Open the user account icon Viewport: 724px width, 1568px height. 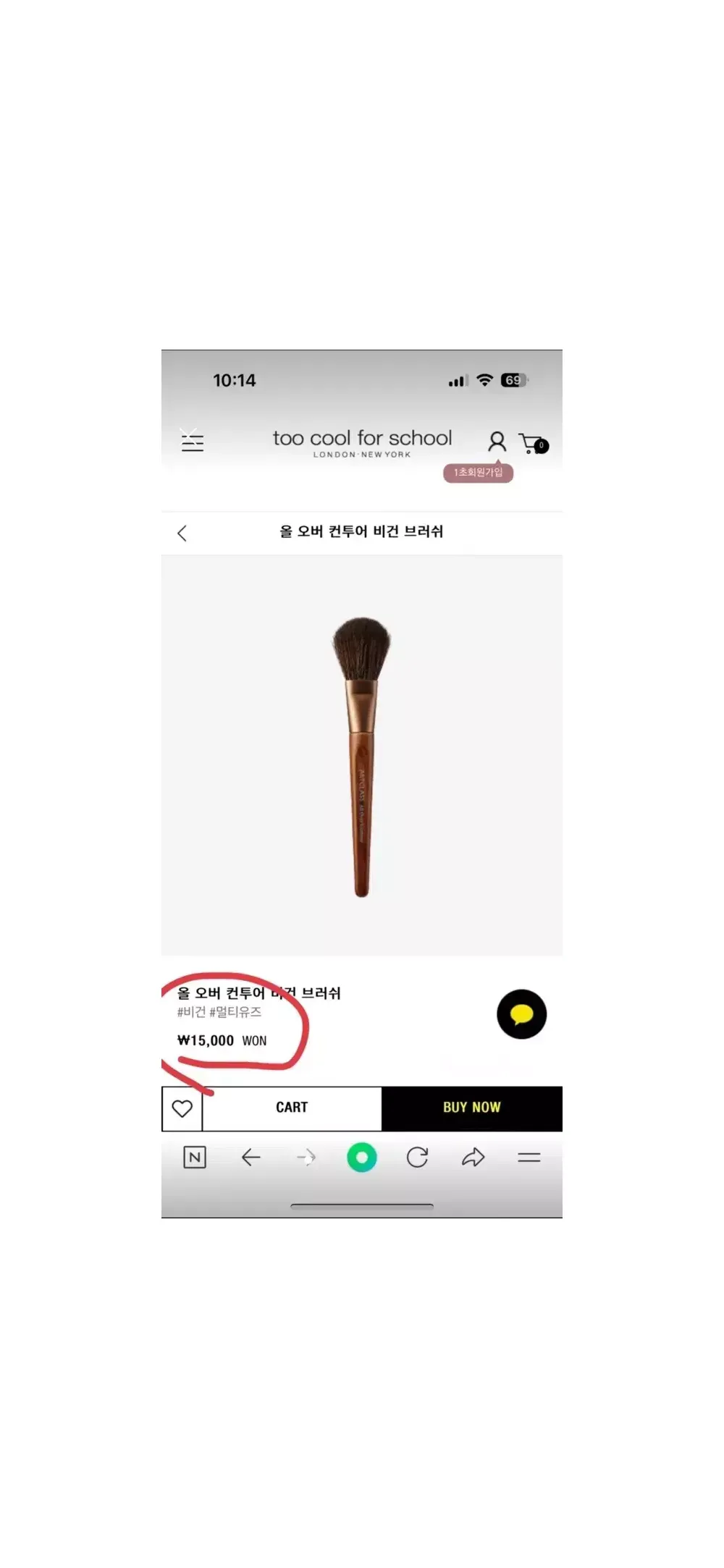click(497, 442)
